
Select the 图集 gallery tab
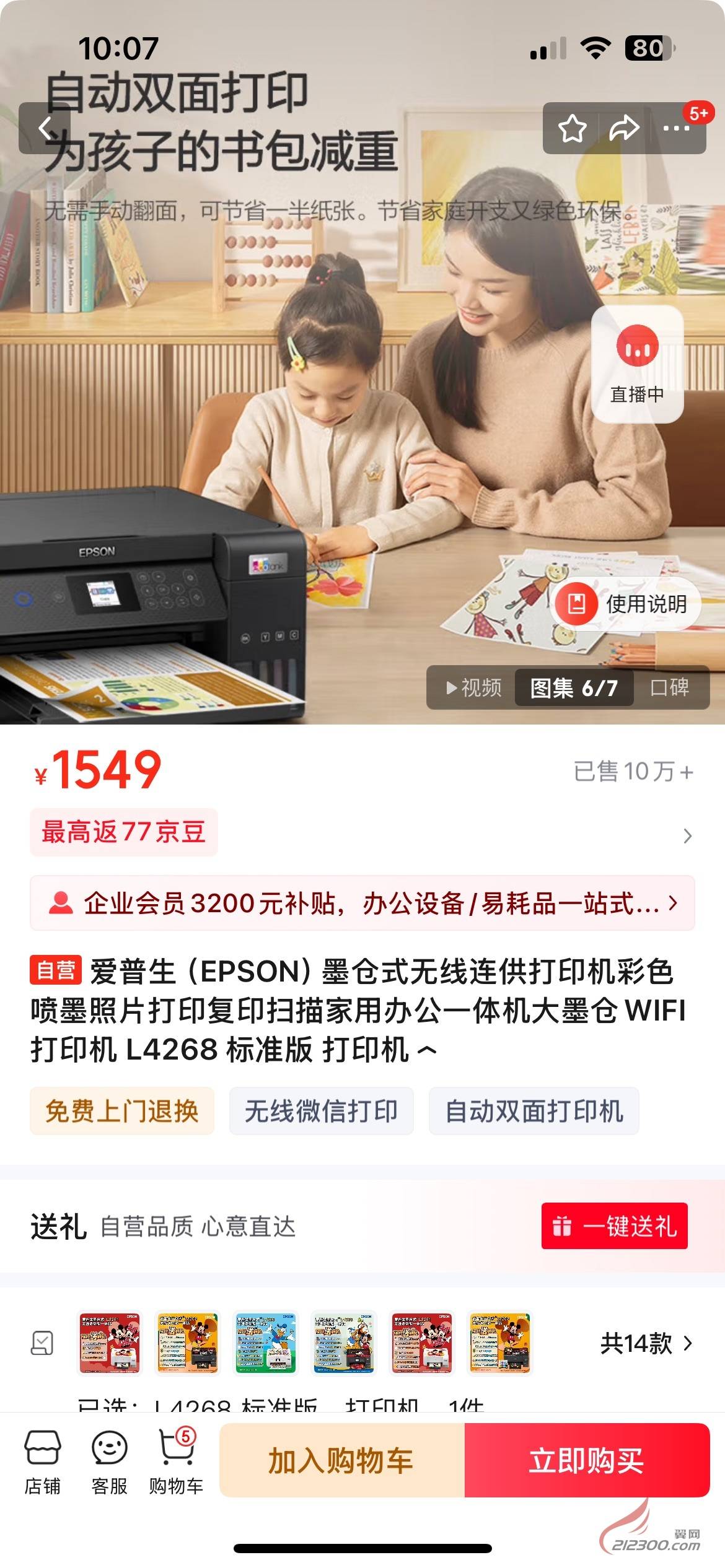[x=573, y=687]
